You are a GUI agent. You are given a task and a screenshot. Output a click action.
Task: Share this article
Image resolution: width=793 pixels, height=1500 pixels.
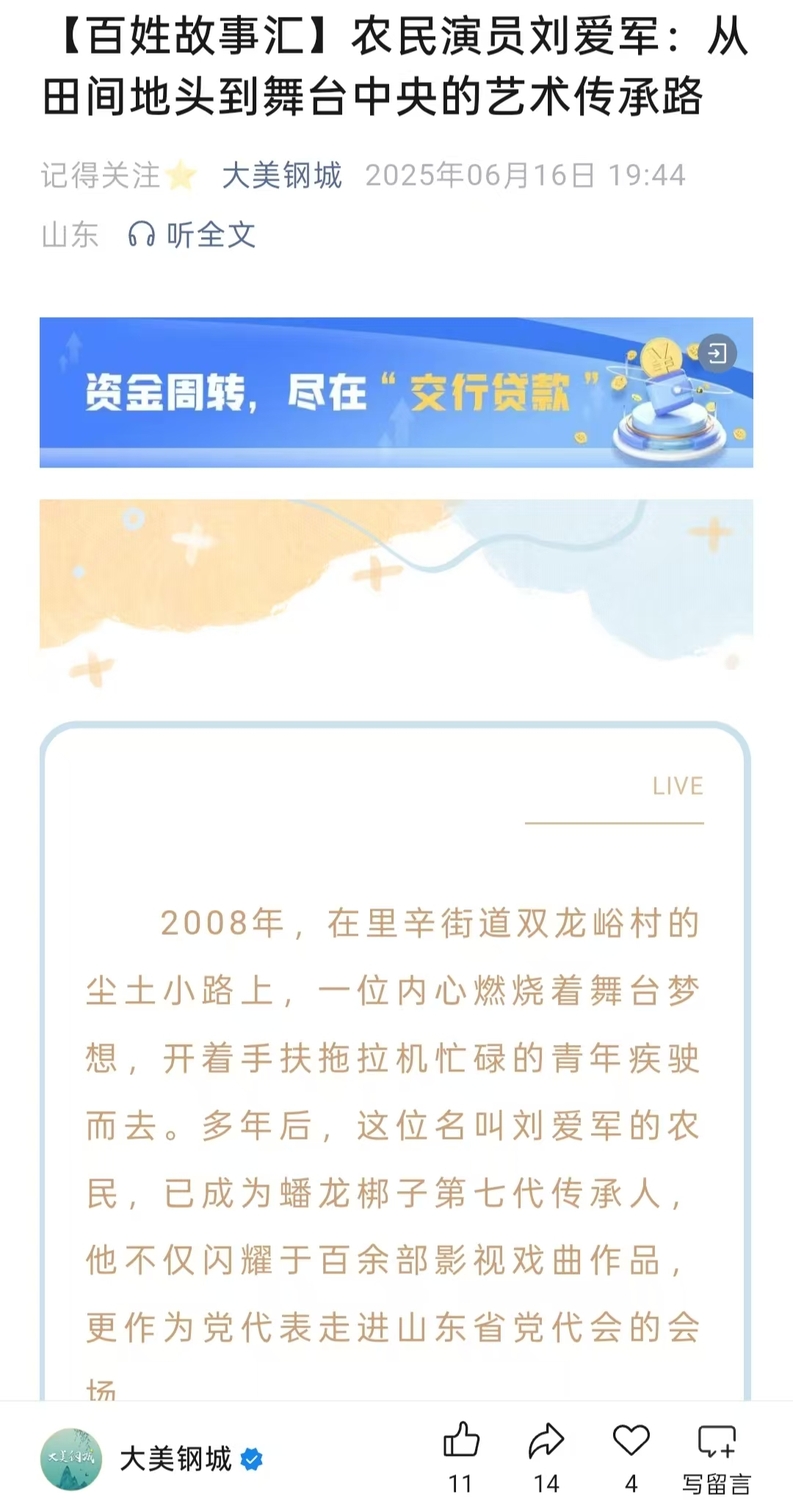pos(546,1442)
